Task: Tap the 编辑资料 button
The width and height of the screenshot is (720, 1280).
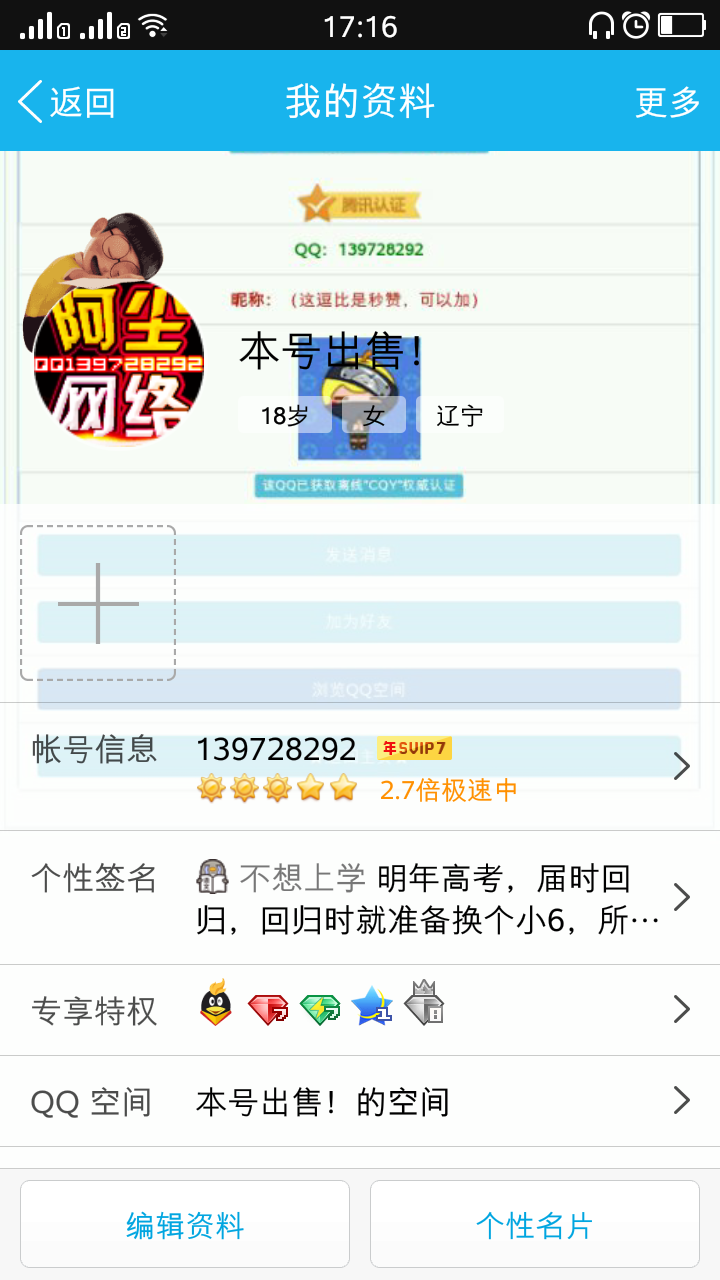Action: (x=185, y=1225)
